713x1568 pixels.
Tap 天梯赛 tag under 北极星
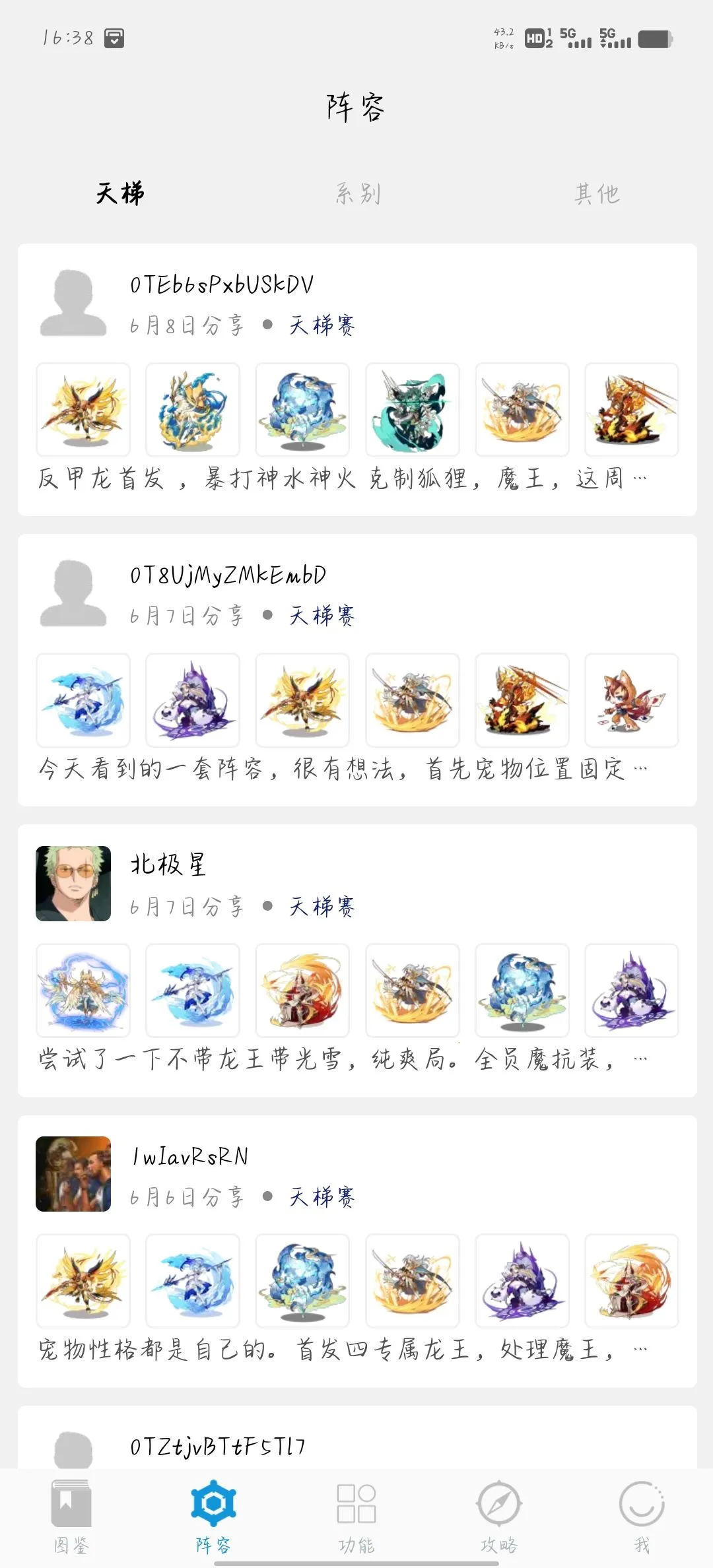pos(322,906)
